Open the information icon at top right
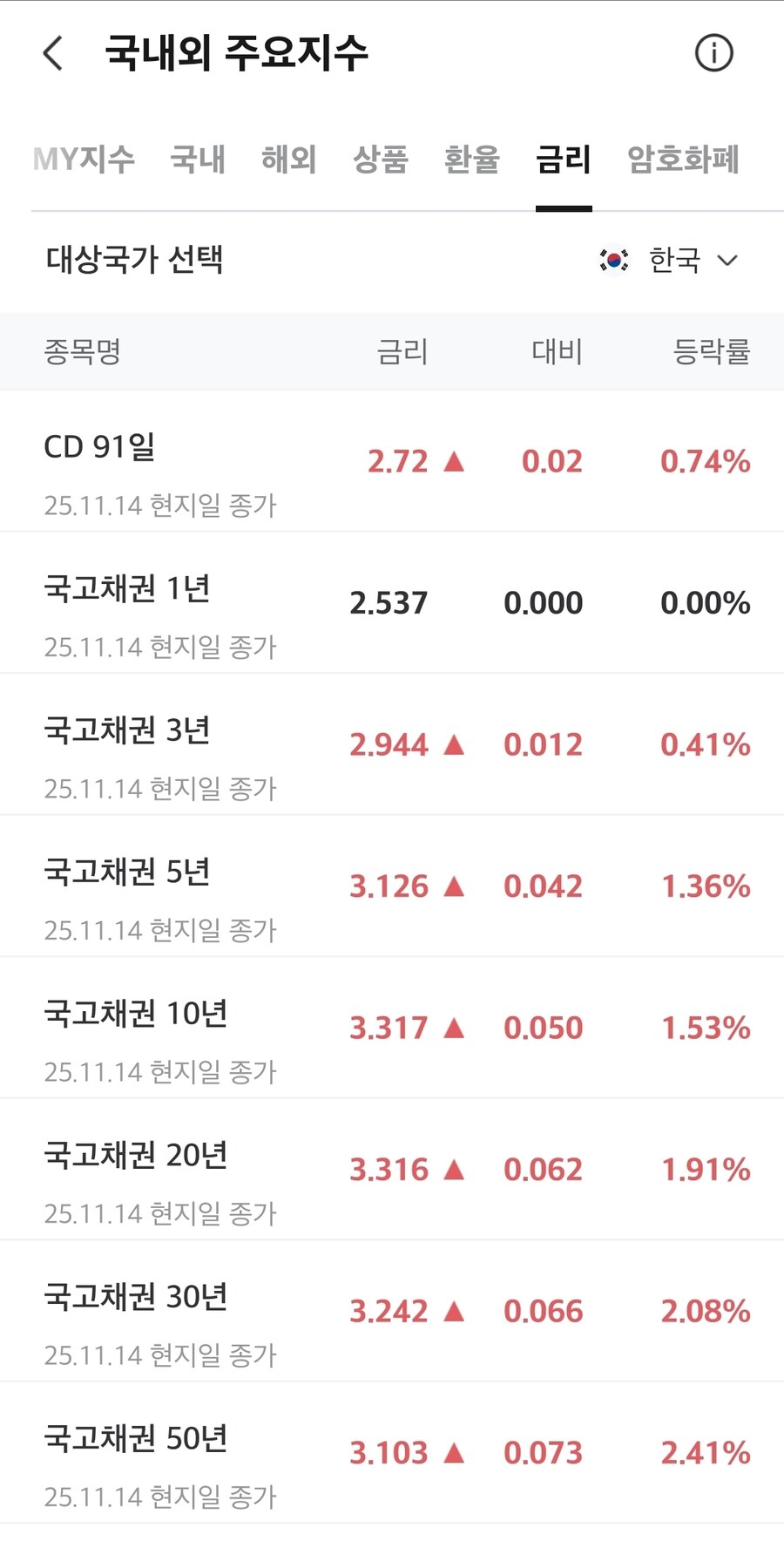Image resolution: width=784 pixels, height=1548 pixels. click(713, 53)
